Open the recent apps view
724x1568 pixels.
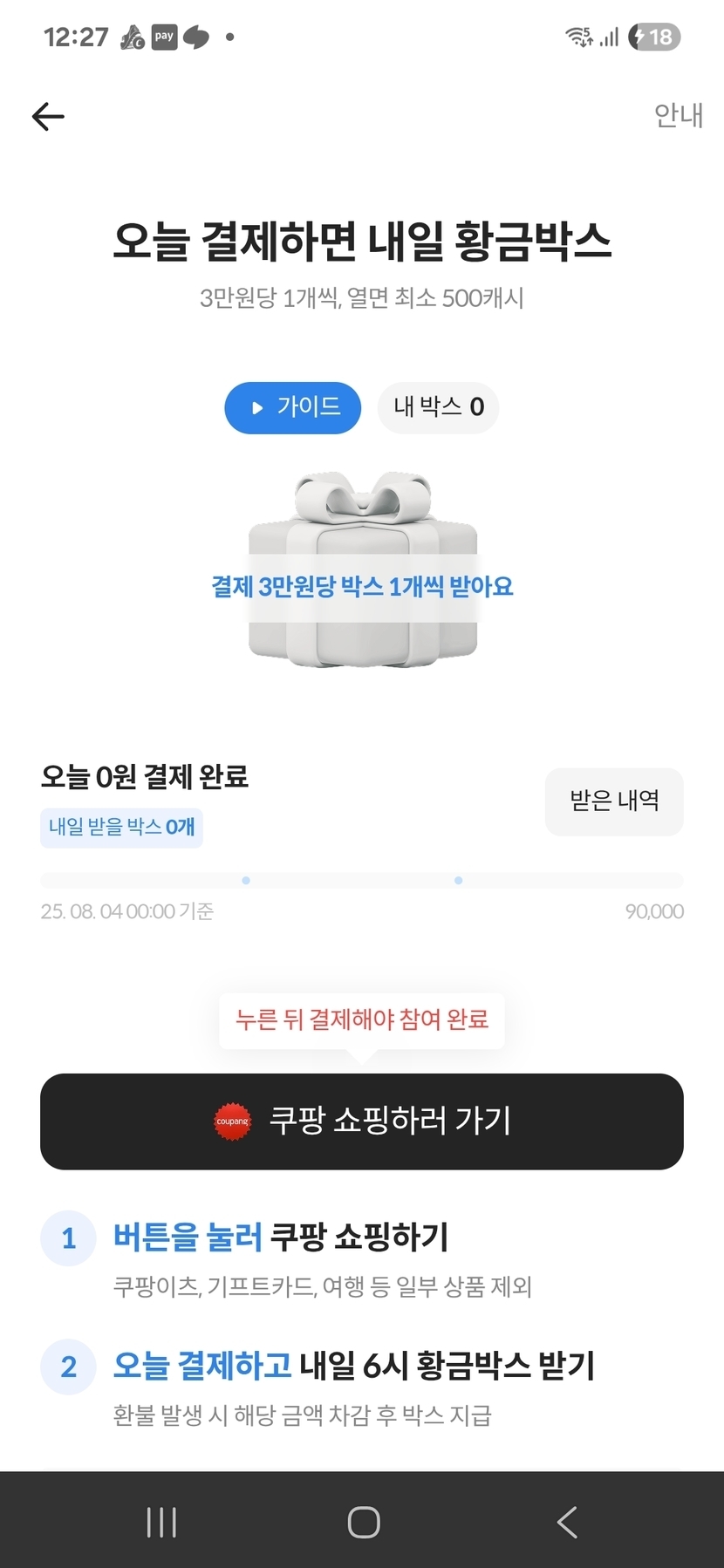[x=161, y=1523]
